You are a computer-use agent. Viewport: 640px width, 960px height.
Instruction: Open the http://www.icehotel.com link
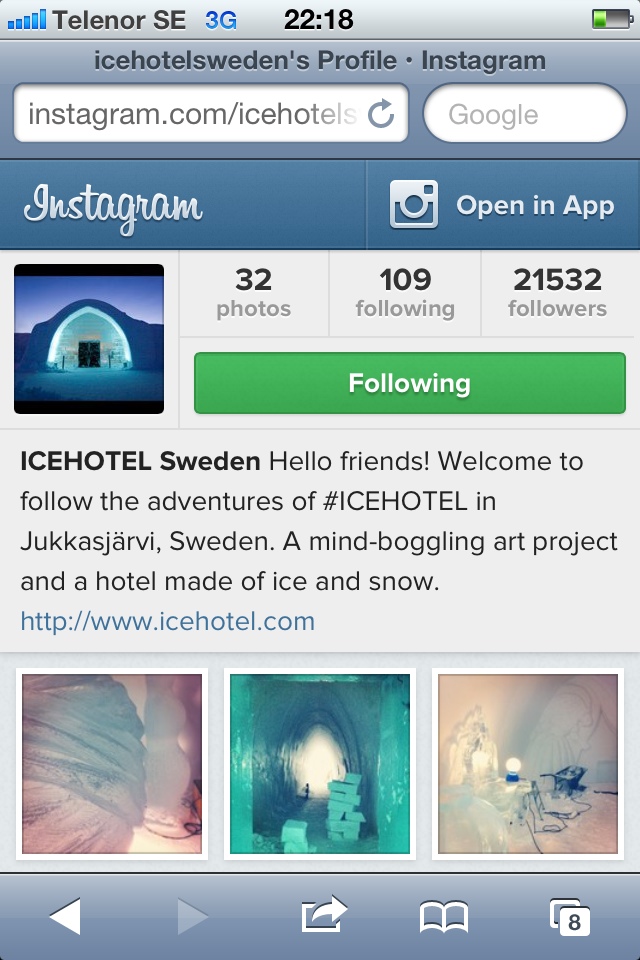tap(168, 621)
